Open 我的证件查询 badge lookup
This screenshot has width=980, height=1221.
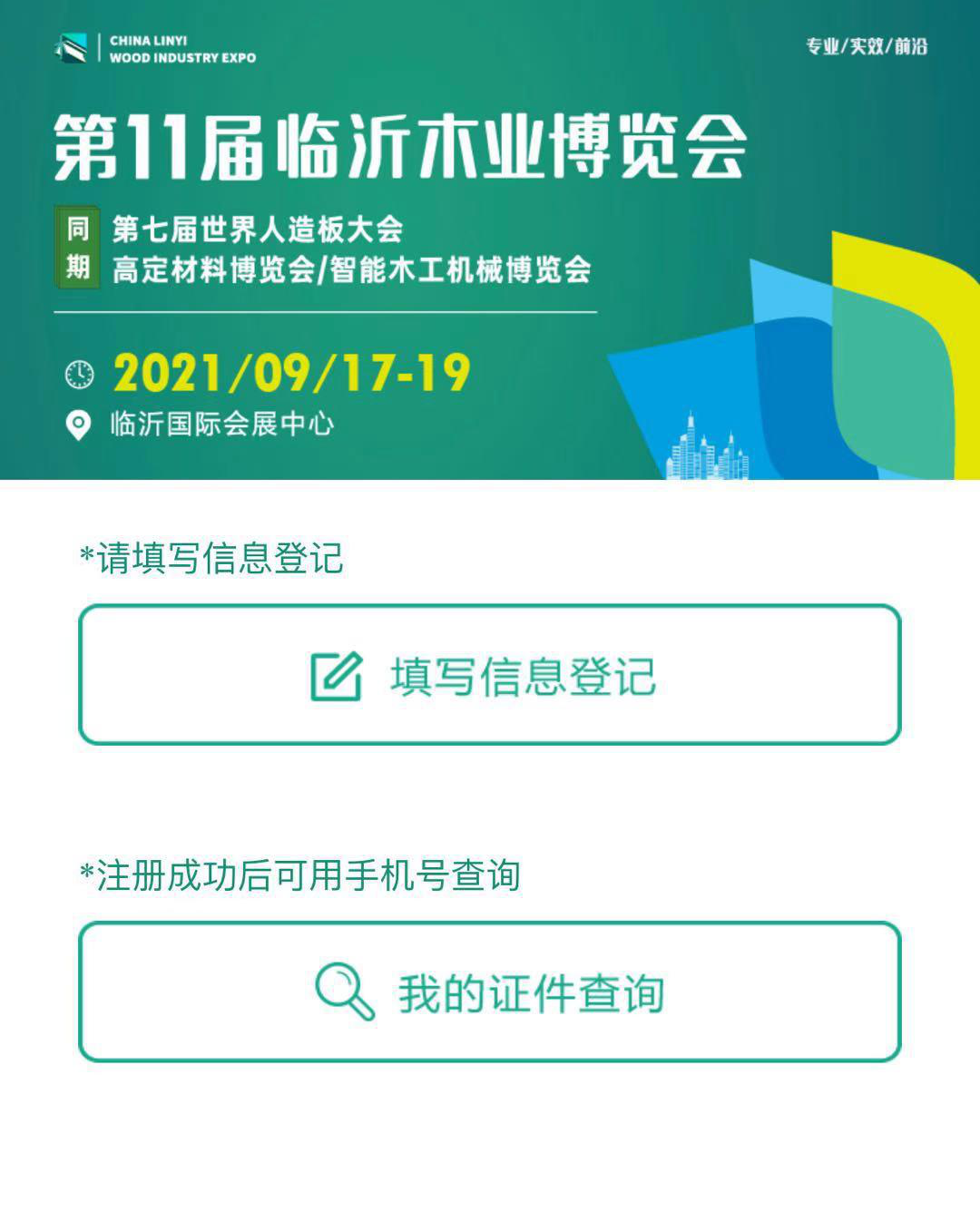(490, 991)
